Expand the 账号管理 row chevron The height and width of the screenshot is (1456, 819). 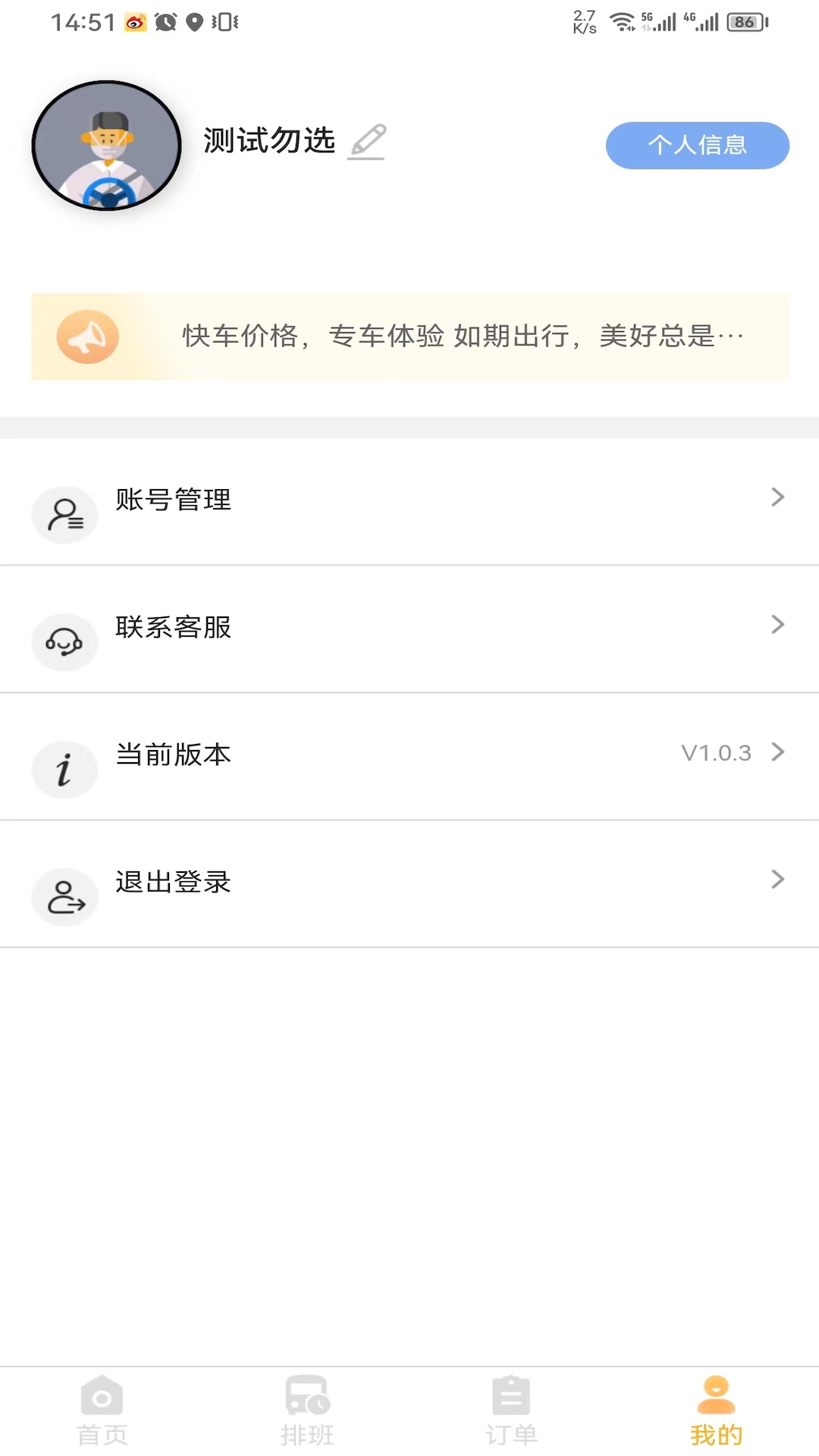[x=778, y=497]
